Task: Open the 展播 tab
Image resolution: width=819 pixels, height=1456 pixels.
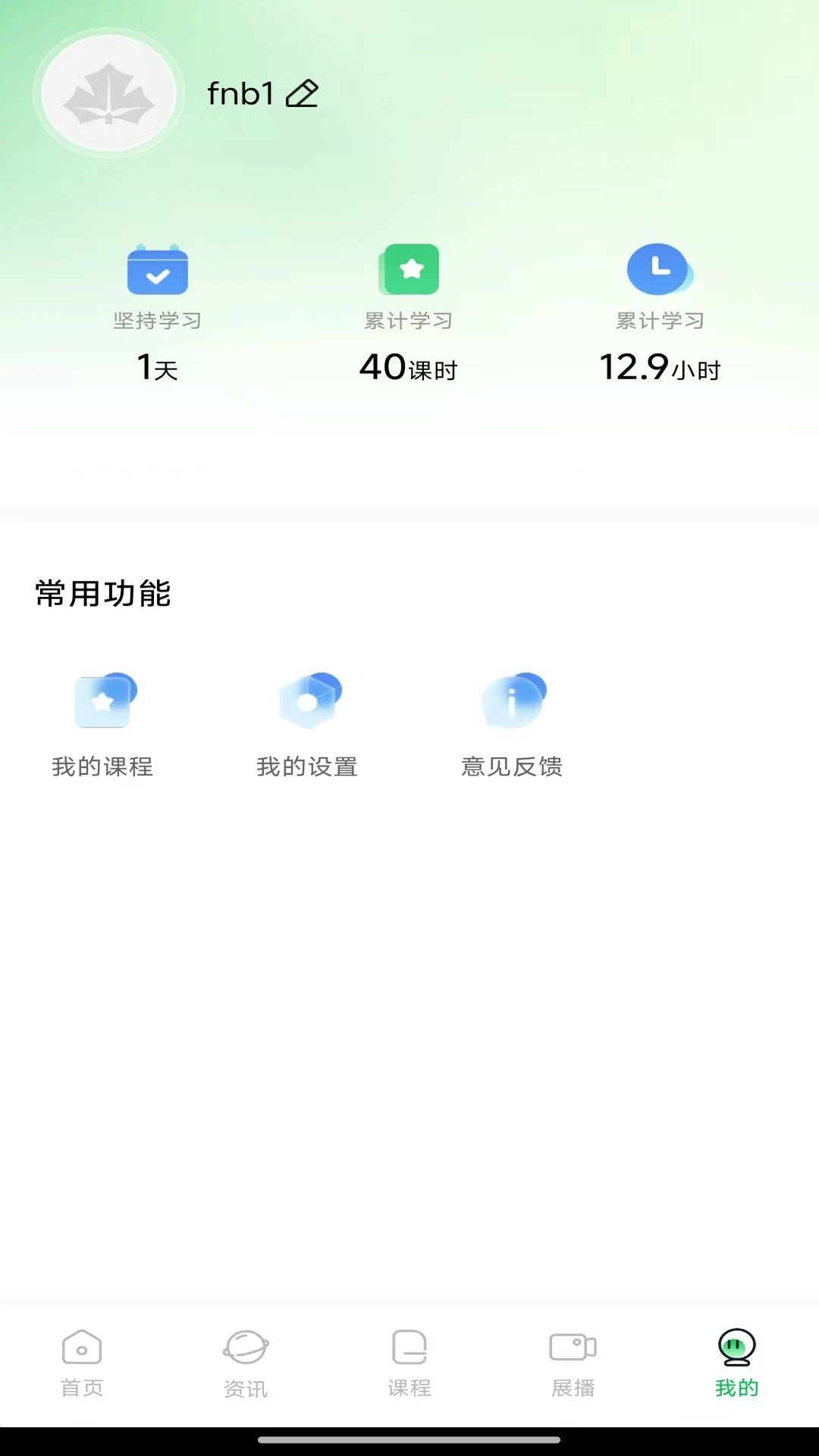Action: tap(573, 1361)
